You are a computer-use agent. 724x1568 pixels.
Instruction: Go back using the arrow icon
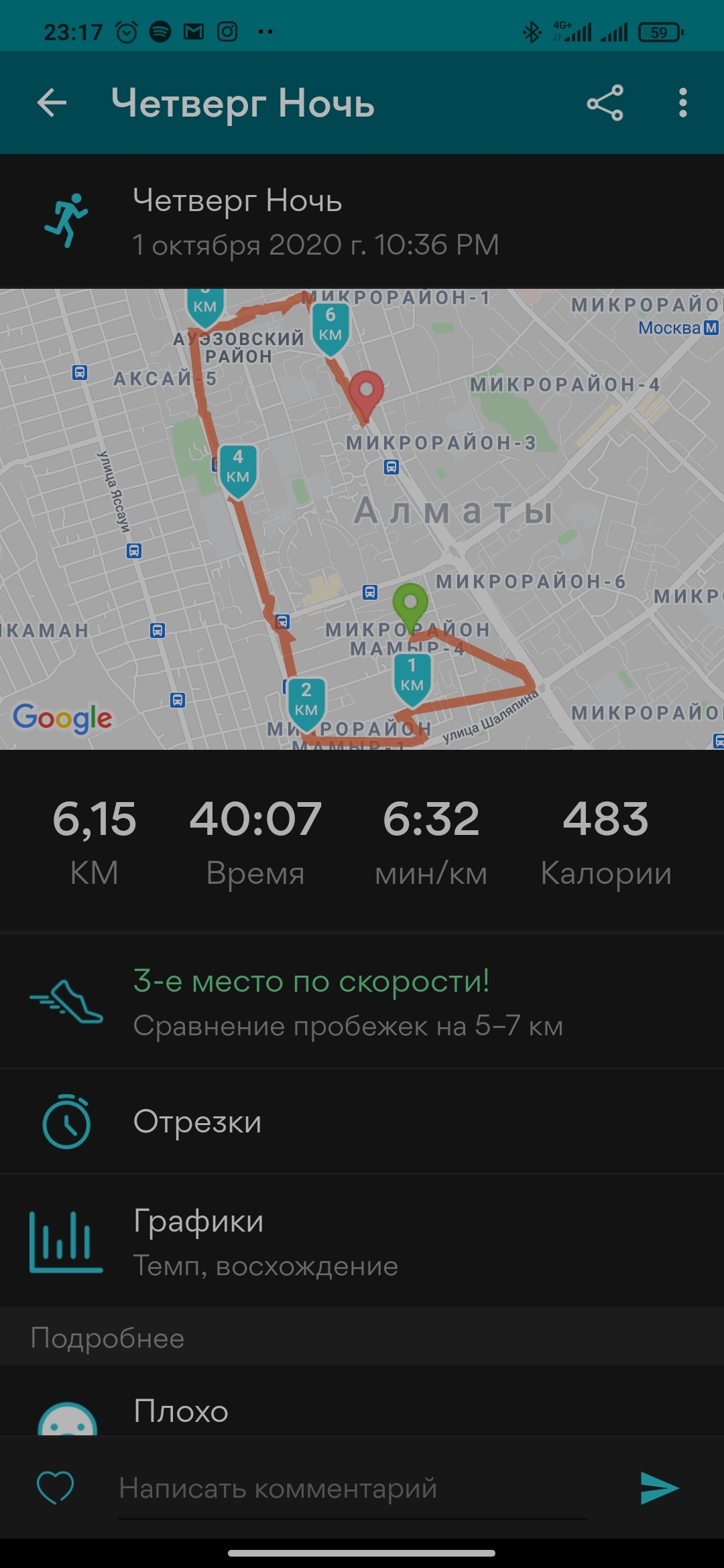click(x=52, y=103)
